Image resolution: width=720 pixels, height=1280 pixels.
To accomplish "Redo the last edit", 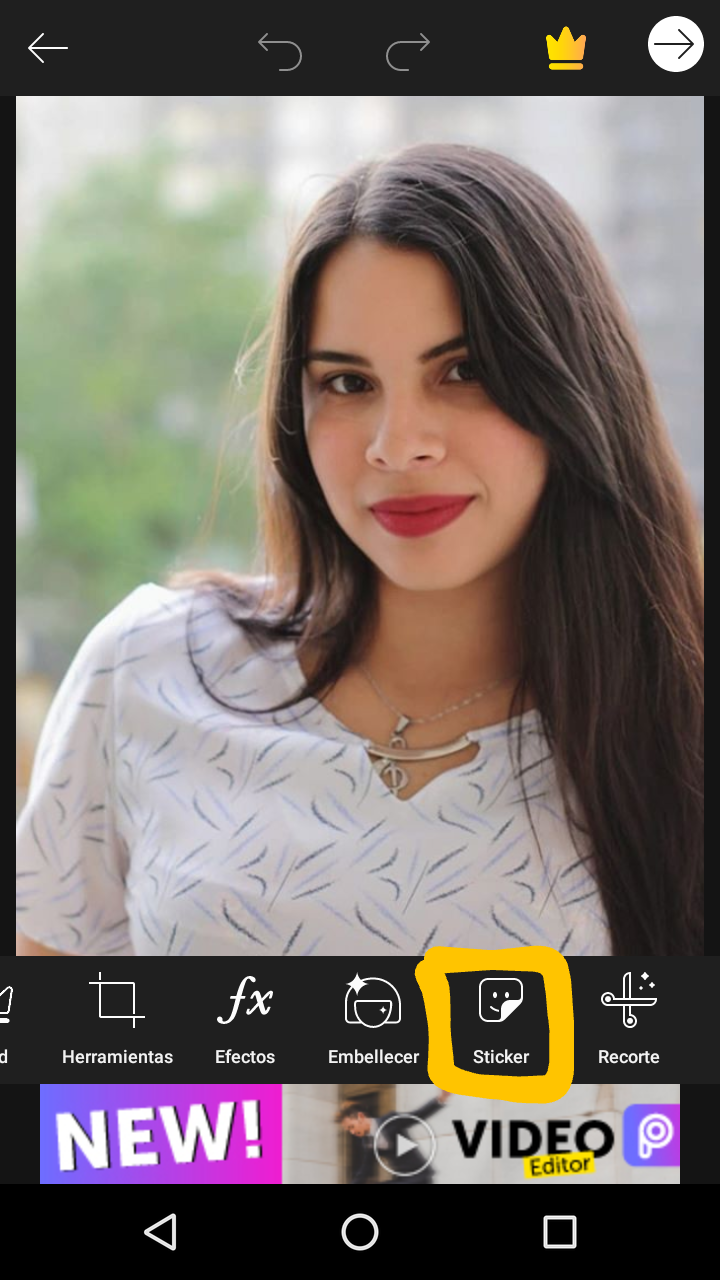I will tap(407, 50).
